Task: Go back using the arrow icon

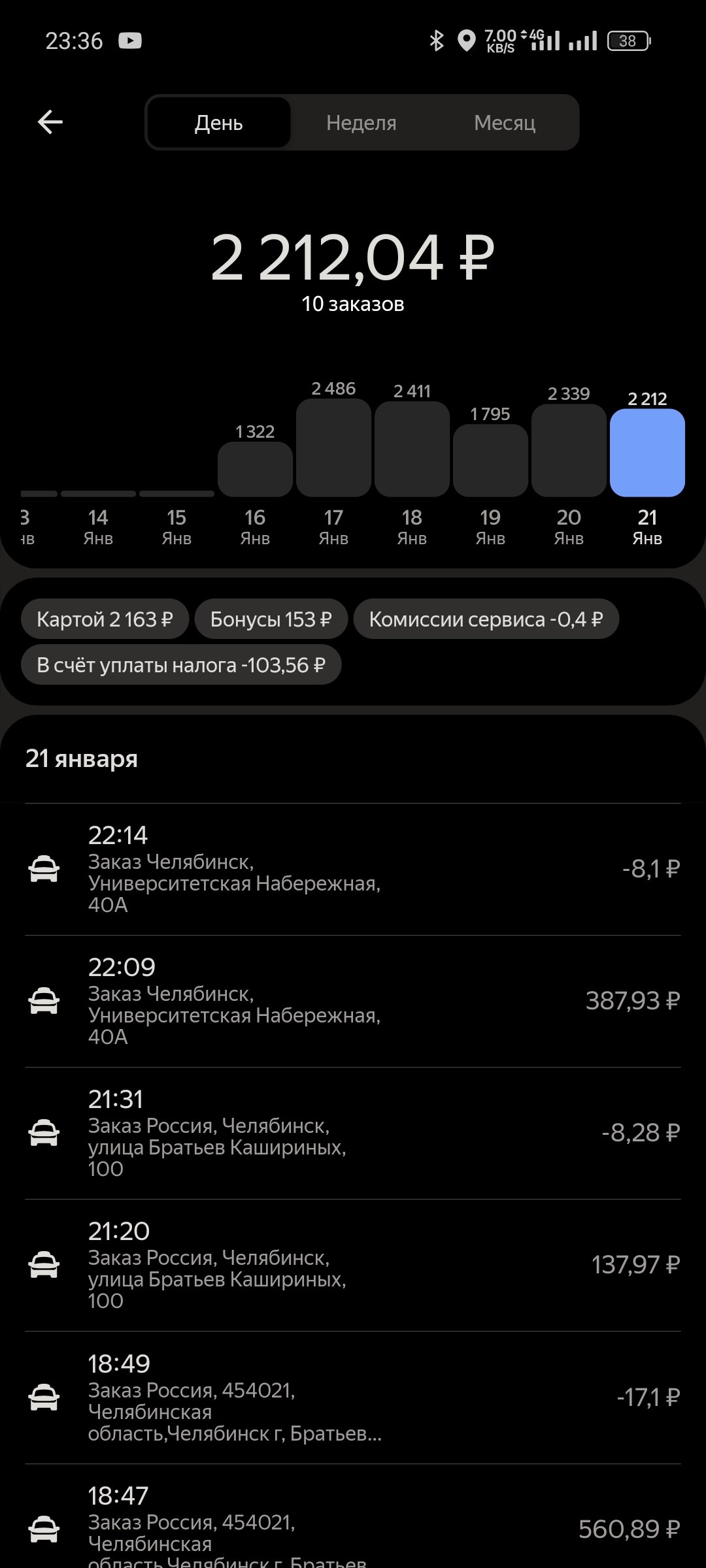Action: tap(50, 122)
